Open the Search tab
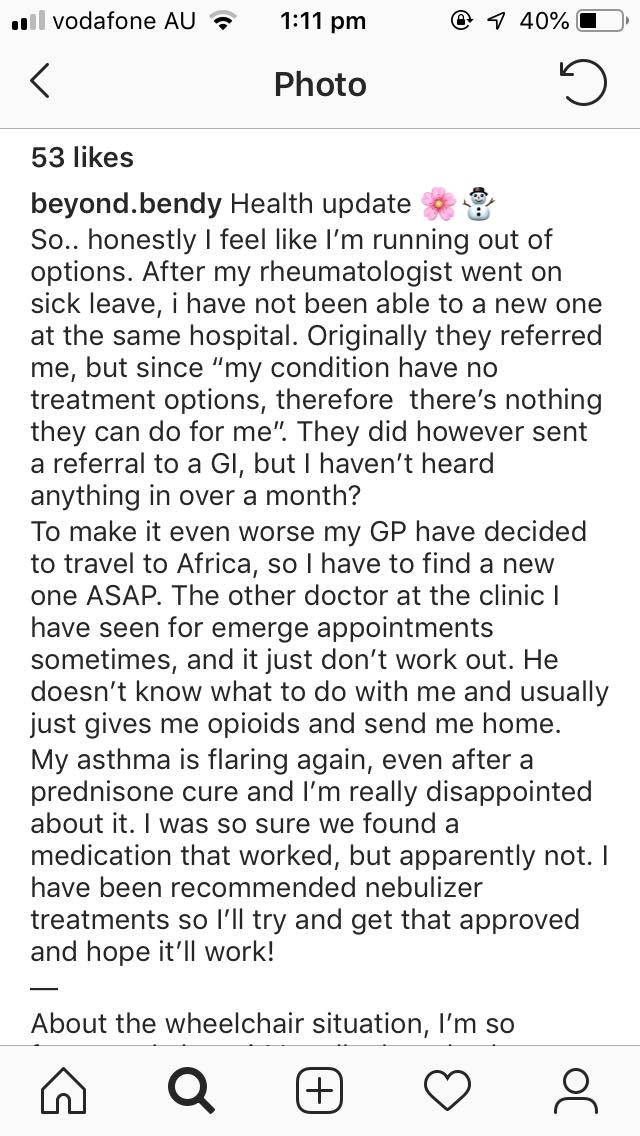This screenshot has height=1136, width=640. (192, 1090)
